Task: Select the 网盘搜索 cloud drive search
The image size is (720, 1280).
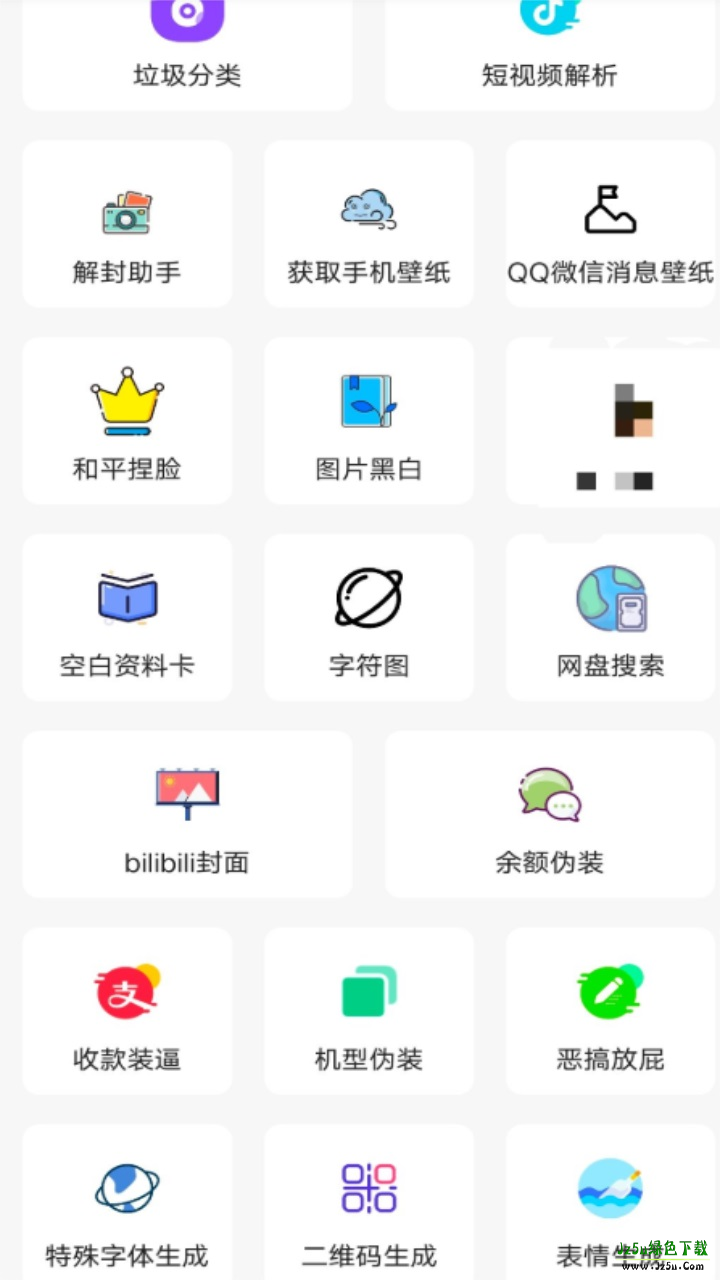Action: point(610,617)
